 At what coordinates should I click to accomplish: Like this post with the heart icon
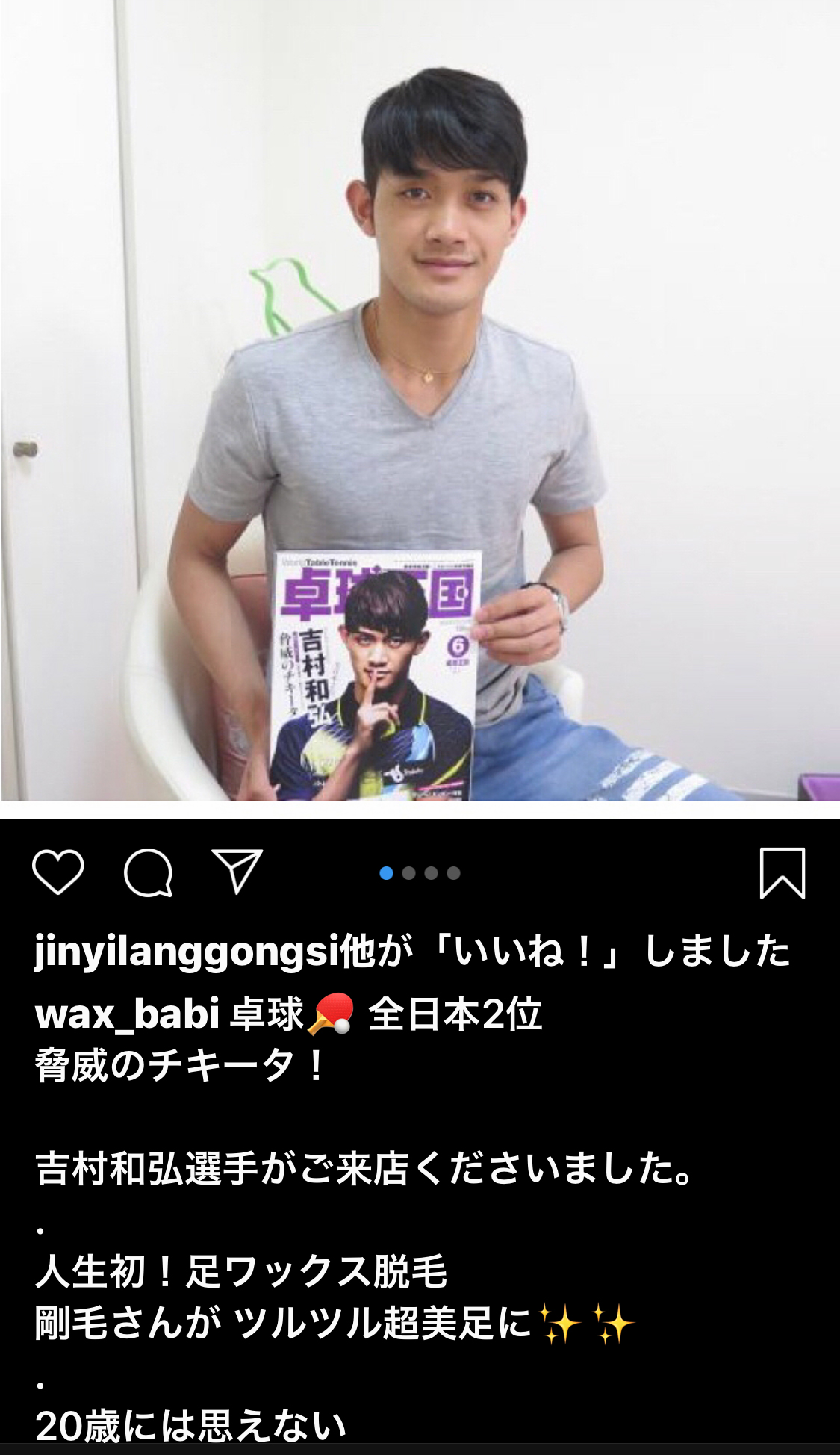click(x=57, y=872)
